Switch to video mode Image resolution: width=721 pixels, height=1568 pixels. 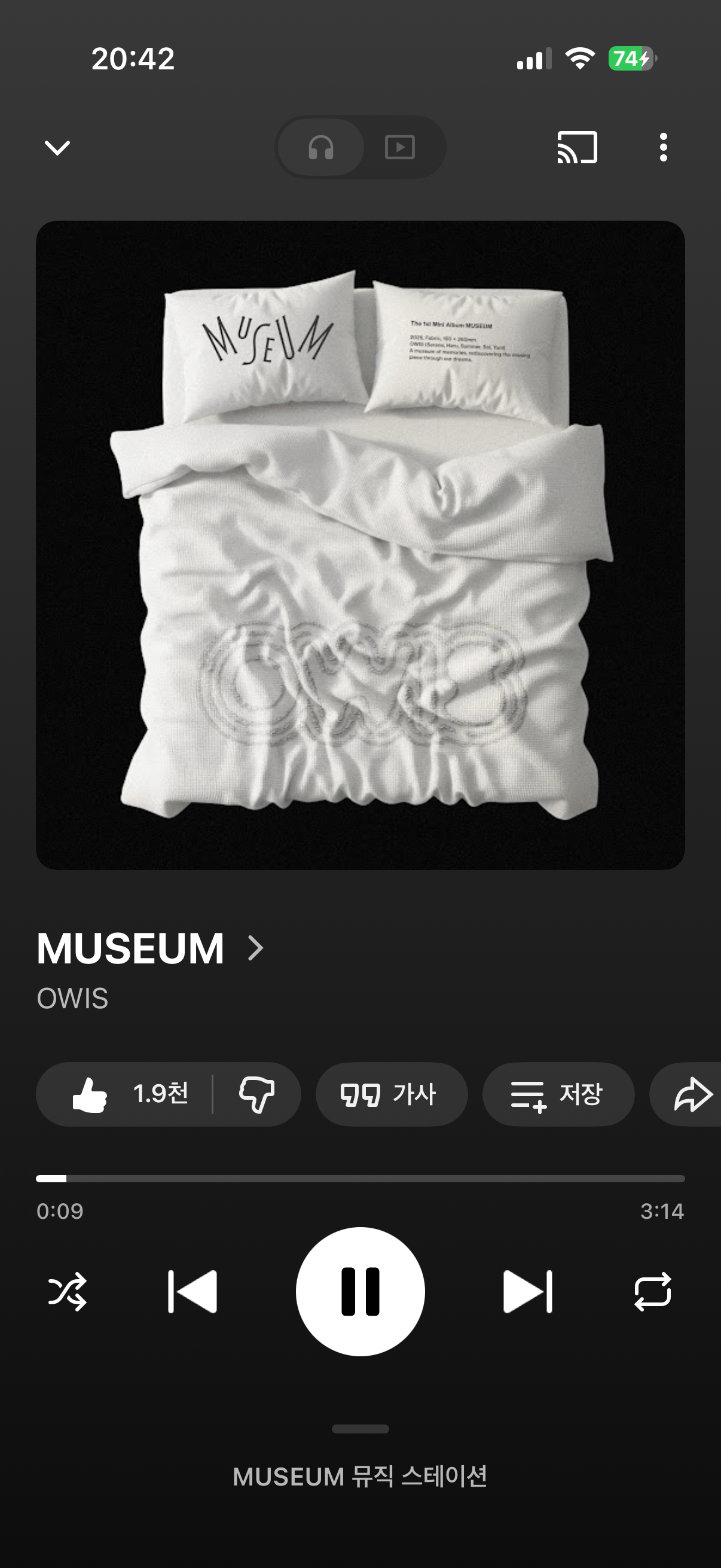click(400, 147)
